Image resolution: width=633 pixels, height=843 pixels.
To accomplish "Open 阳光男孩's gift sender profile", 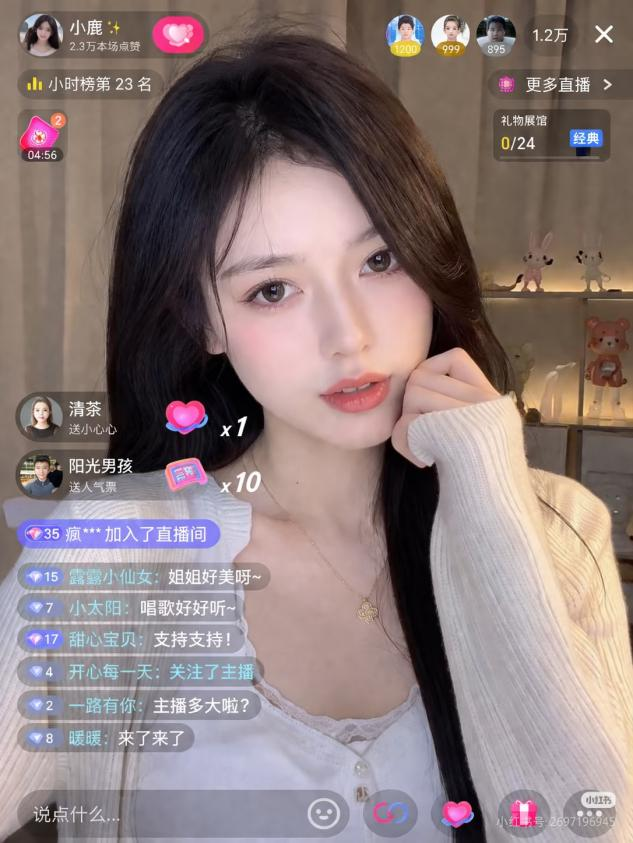I will coord(40,474).
